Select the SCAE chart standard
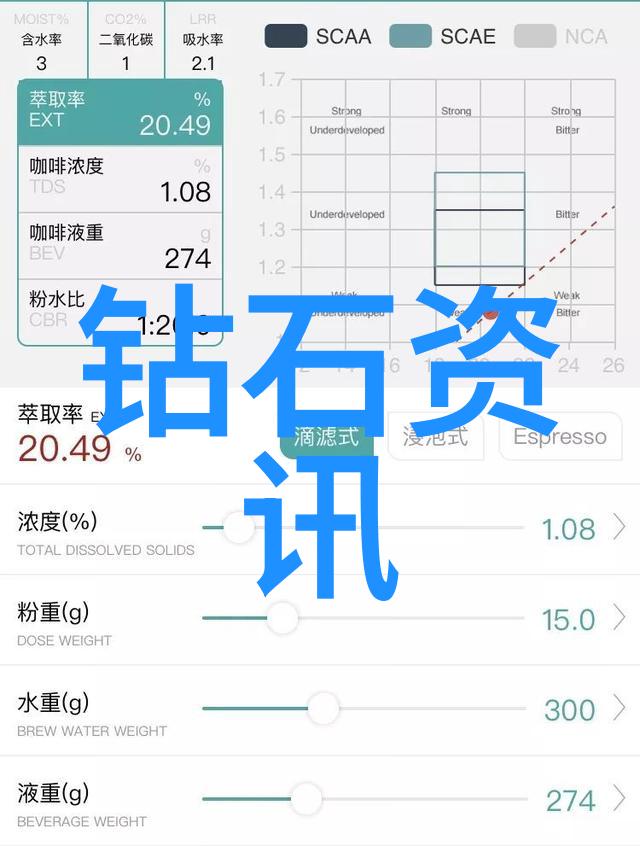Image resolution: width=640 pixels, height=846 pixels. [x=441, y=37]
